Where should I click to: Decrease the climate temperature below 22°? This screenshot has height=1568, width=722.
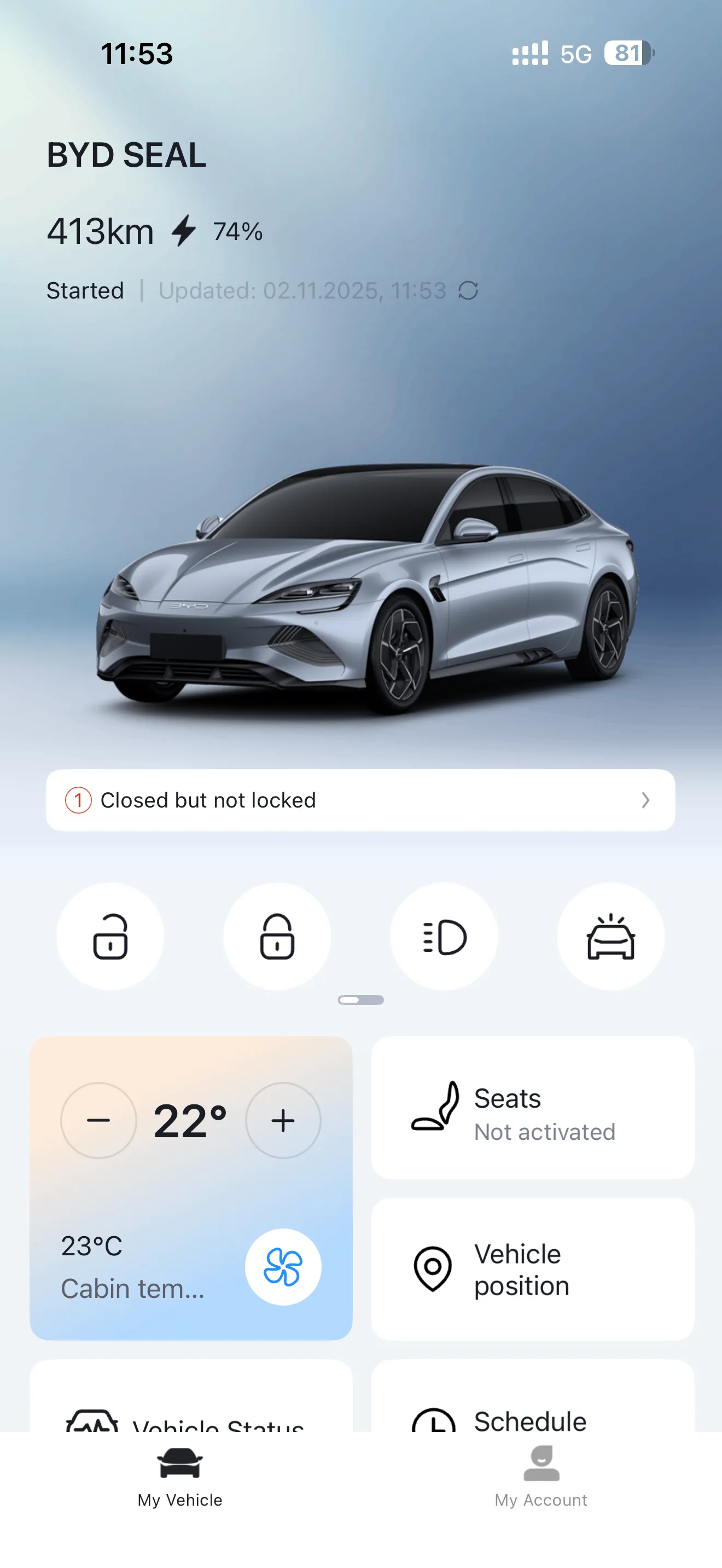click(98, 1120)
